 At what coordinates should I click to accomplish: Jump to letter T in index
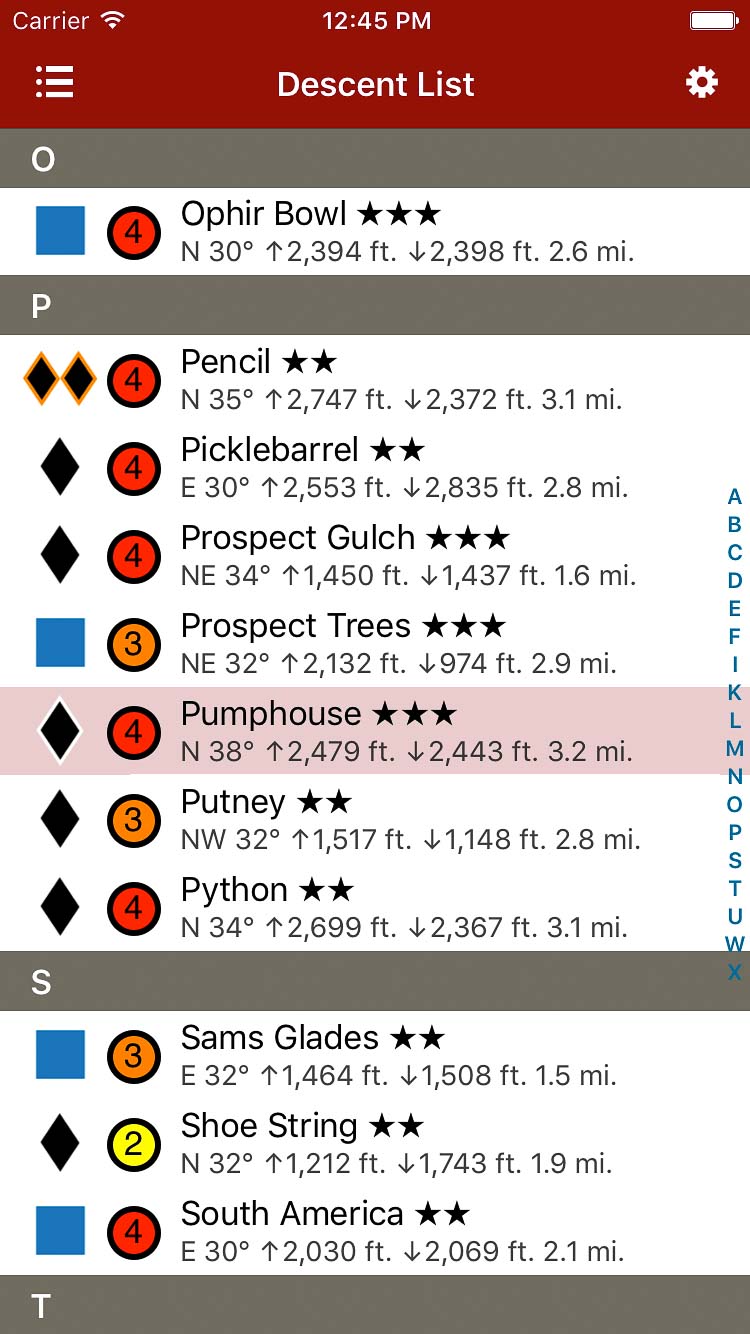click(735, 888)
